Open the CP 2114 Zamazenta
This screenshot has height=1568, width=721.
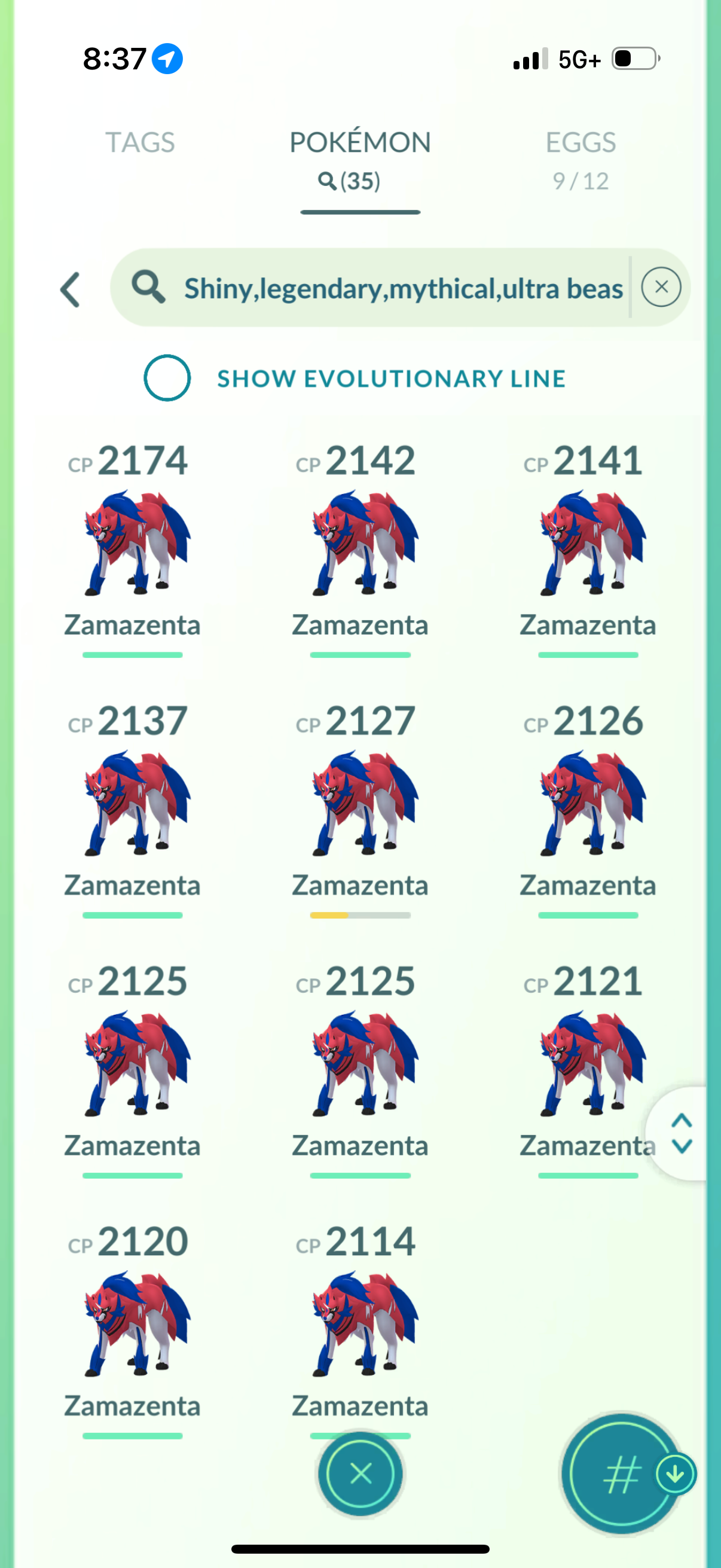click(360, 1324)
